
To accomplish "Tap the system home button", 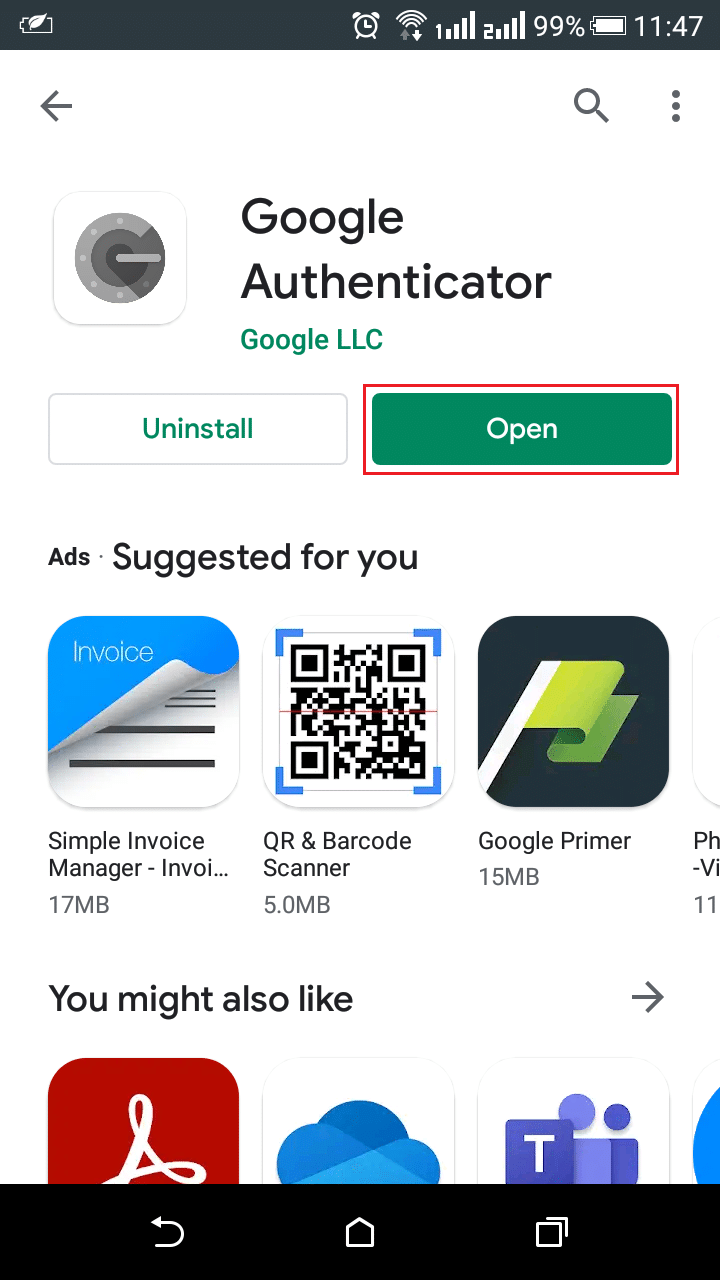I will [360, 1233].
